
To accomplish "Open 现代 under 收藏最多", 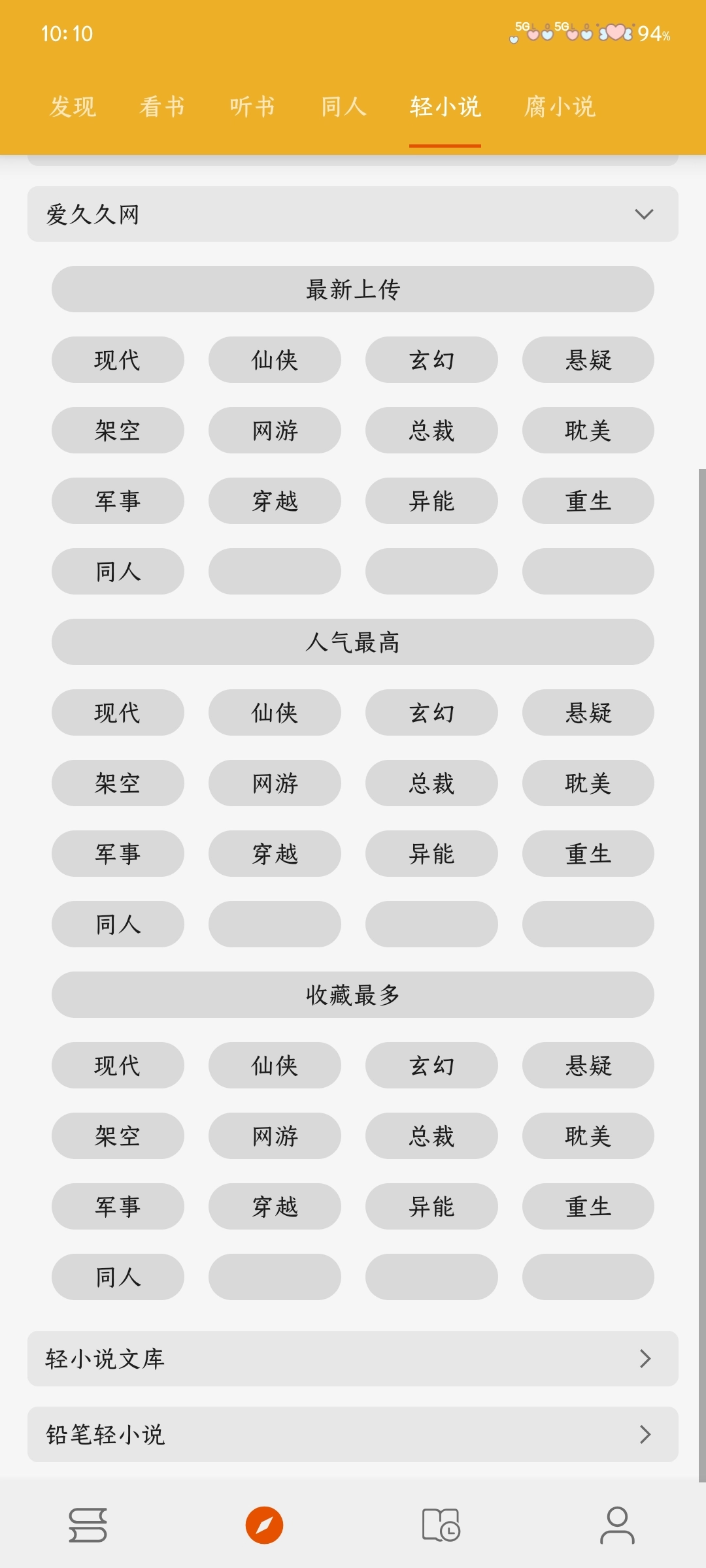I will coord(118,1066).
